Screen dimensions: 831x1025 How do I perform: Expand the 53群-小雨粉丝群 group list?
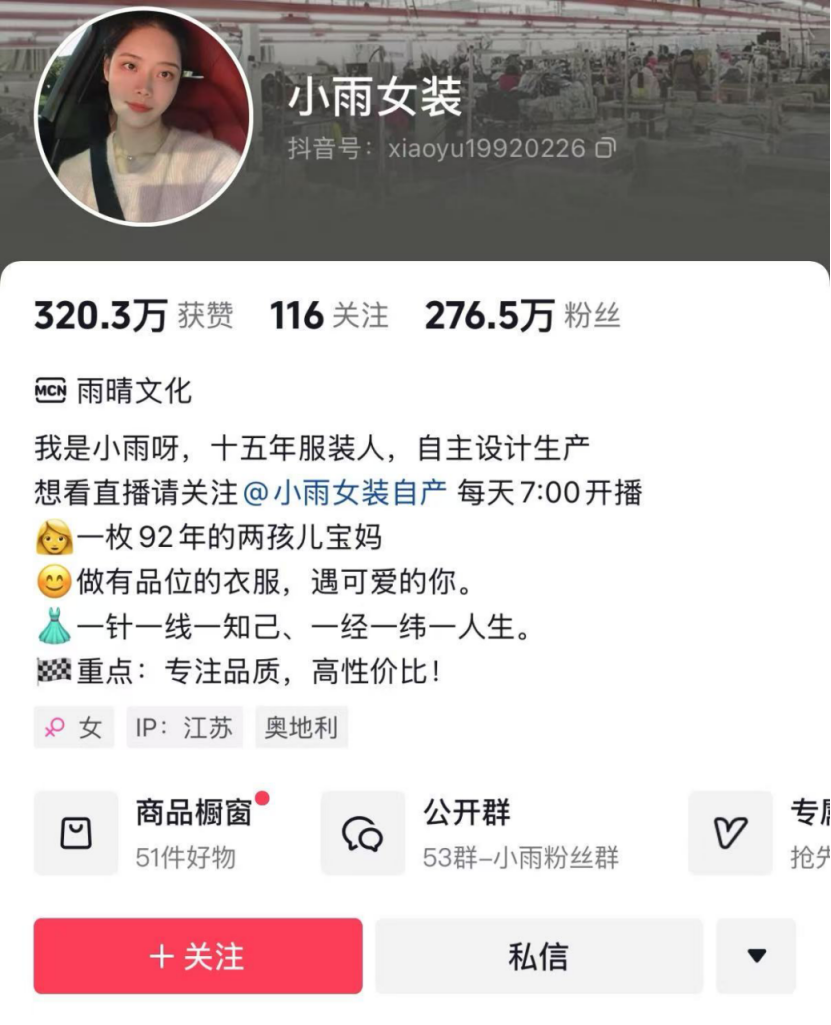(x=518, y=858)
